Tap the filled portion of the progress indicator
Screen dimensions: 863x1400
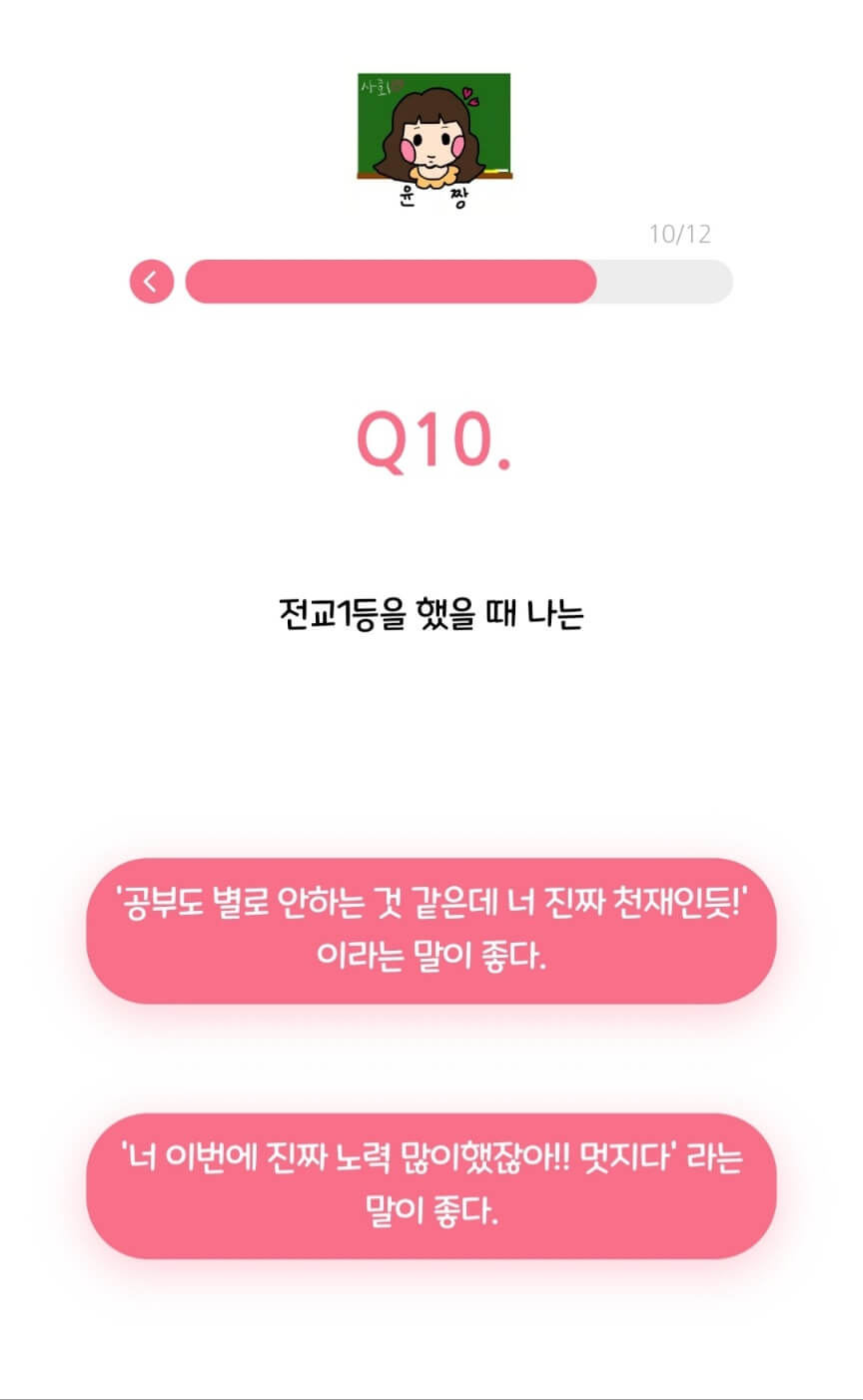(390, 282)
